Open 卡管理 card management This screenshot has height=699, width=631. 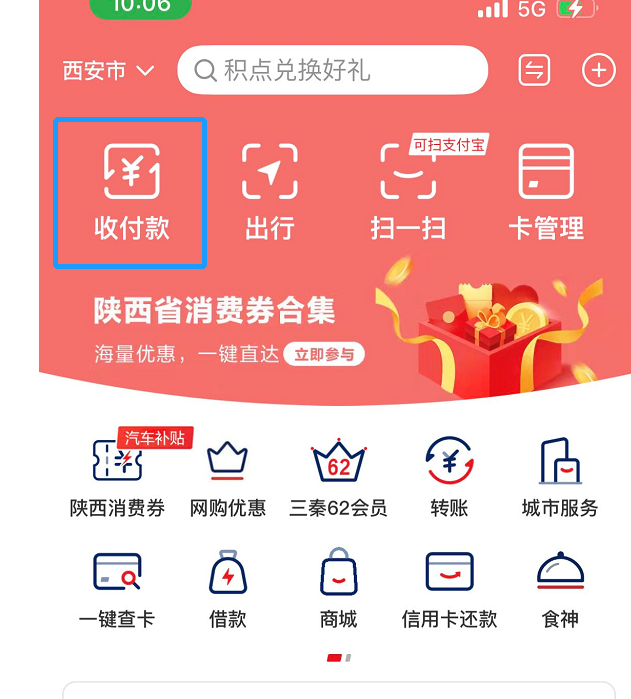(546, 191)
